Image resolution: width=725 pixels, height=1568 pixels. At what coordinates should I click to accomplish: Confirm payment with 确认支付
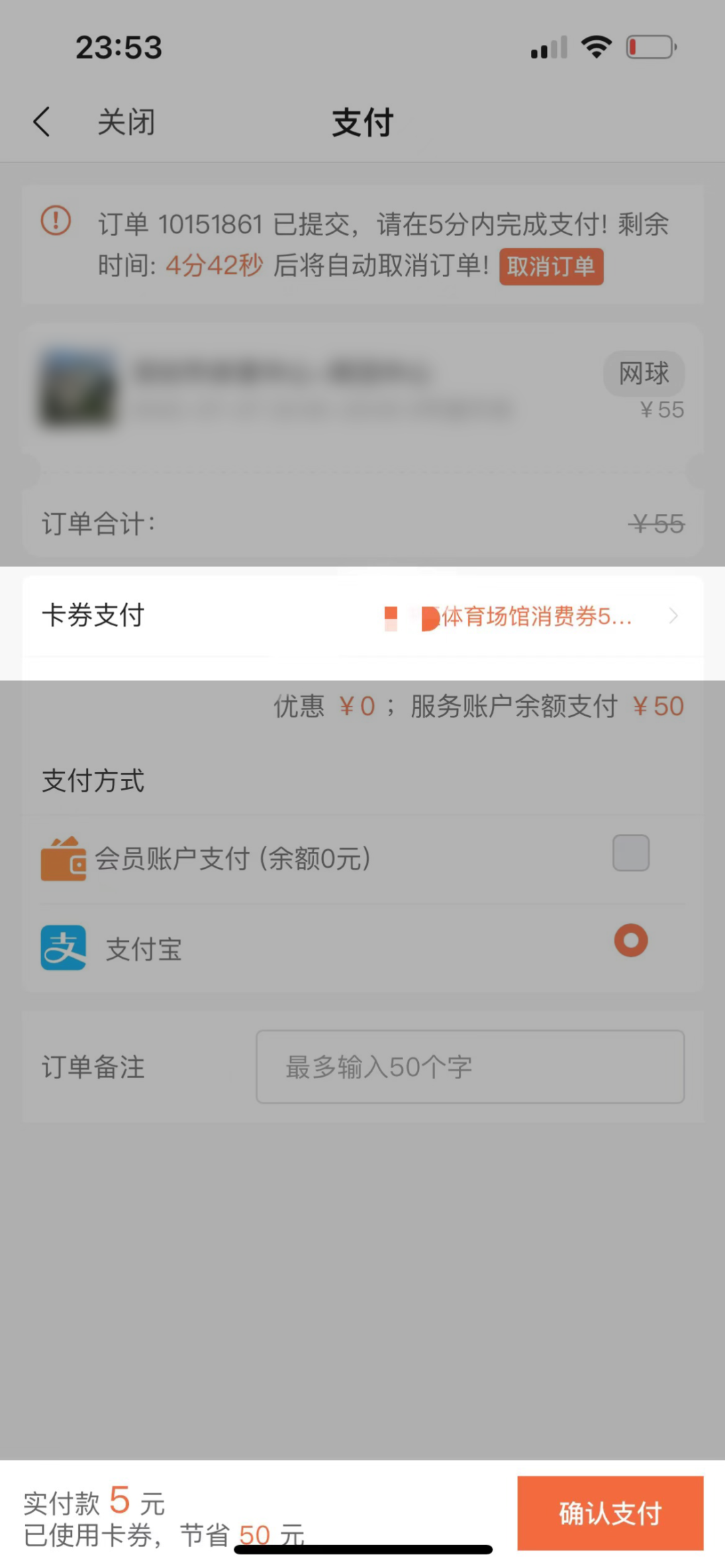(610, 1513)
